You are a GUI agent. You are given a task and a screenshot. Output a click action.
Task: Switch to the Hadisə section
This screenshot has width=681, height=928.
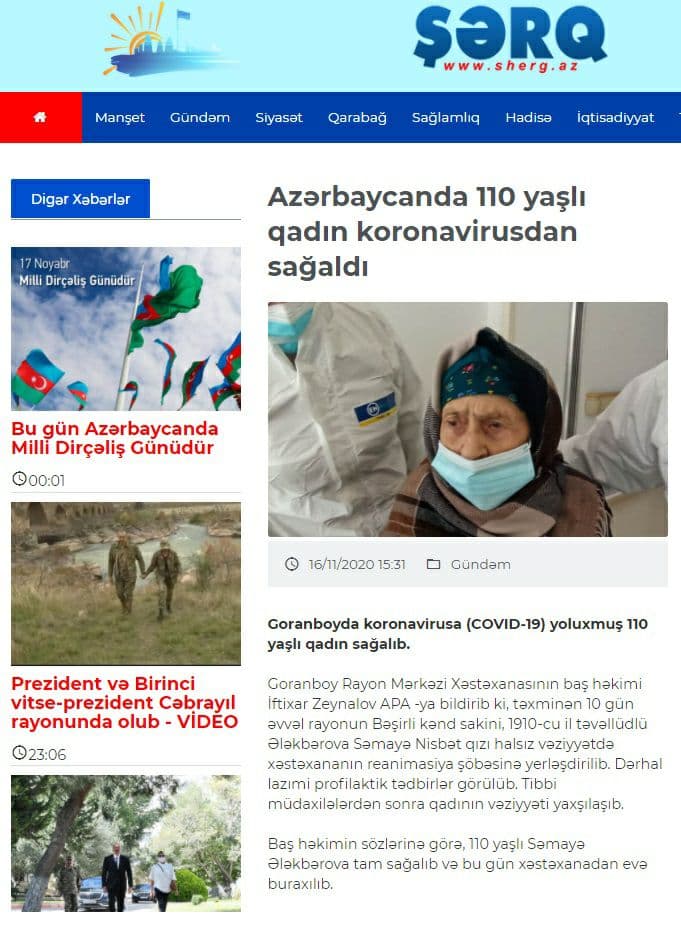tap(528, 117)
